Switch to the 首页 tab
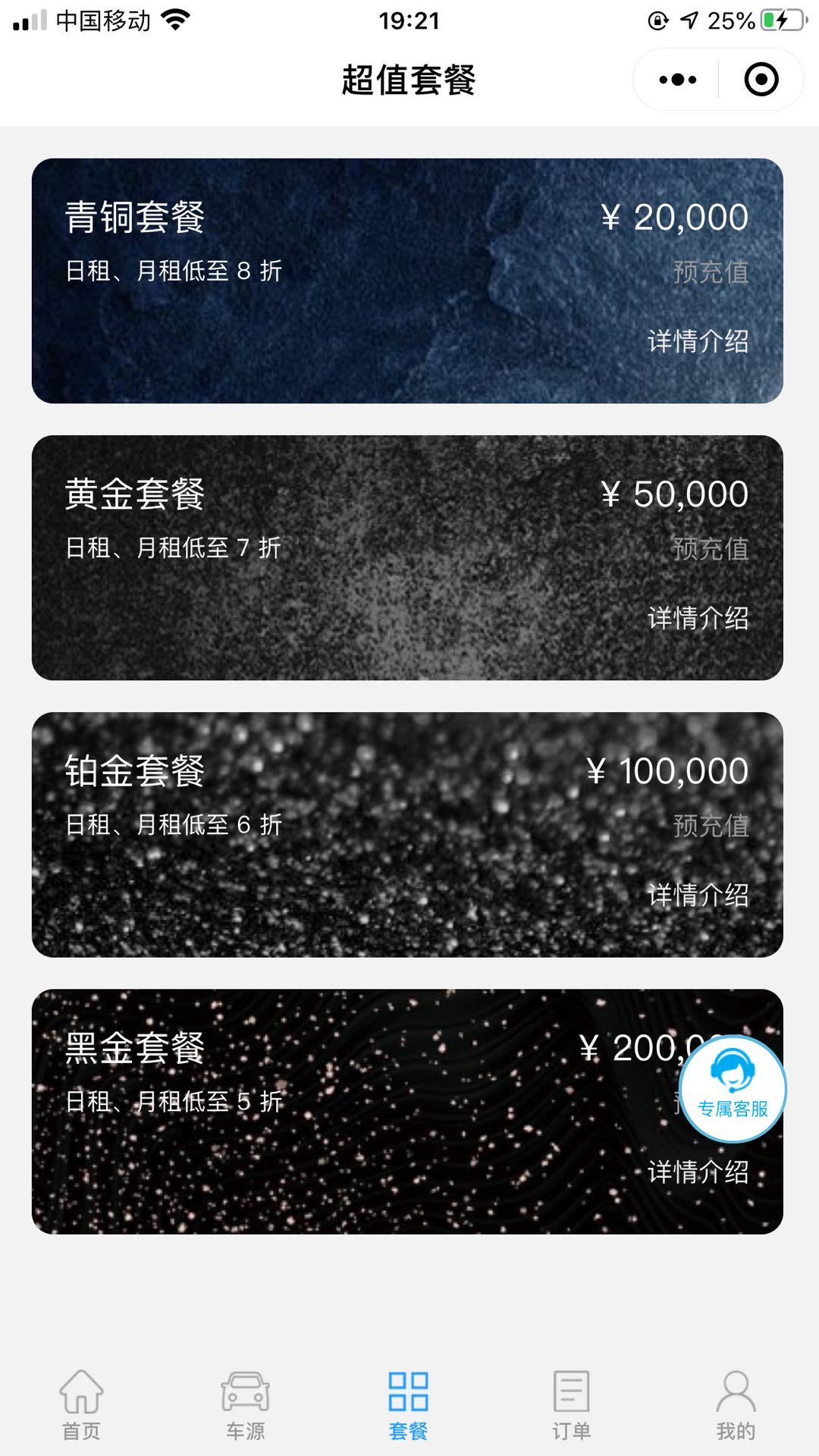819x1456 pixels. click(x=81, y=1405)
